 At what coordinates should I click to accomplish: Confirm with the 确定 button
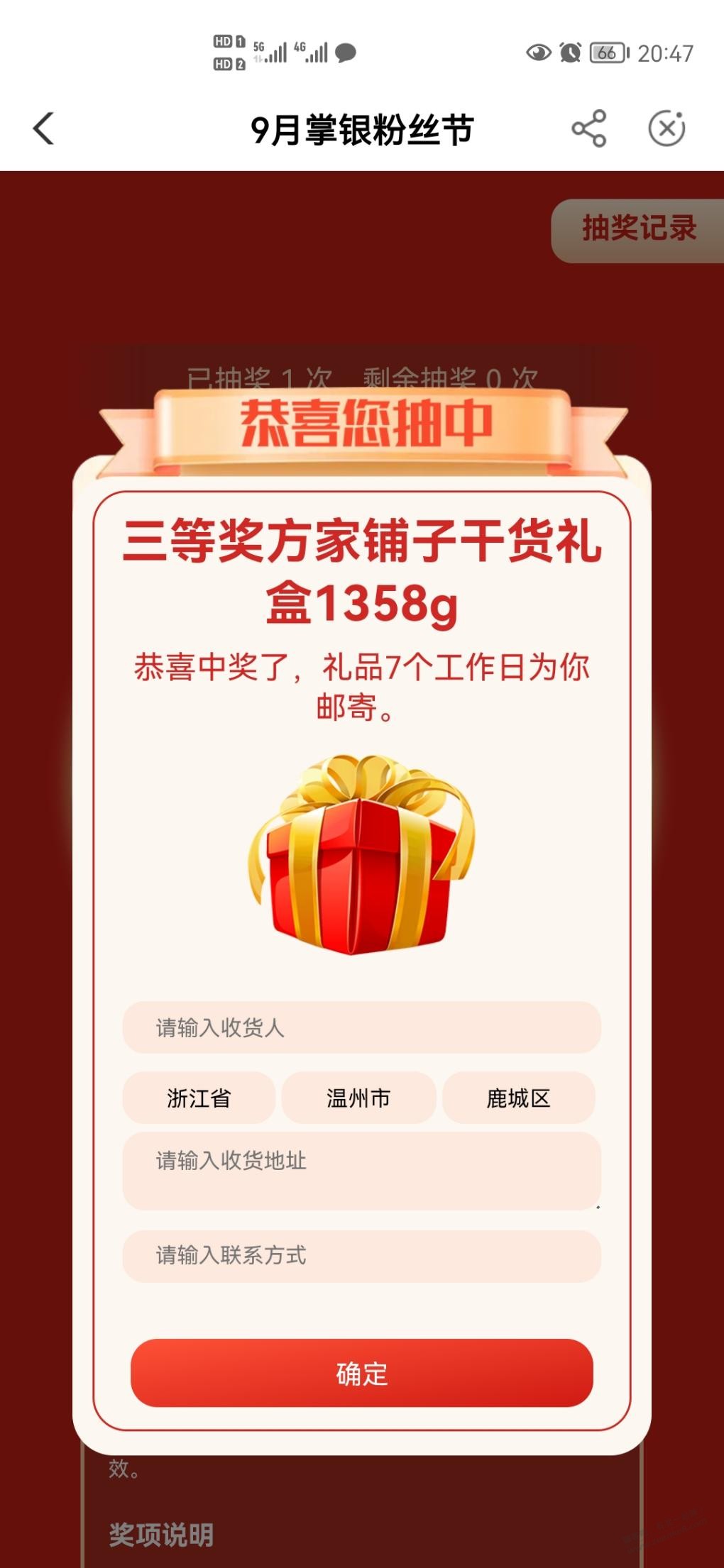pyautogui.click(x=361, y=1374)
